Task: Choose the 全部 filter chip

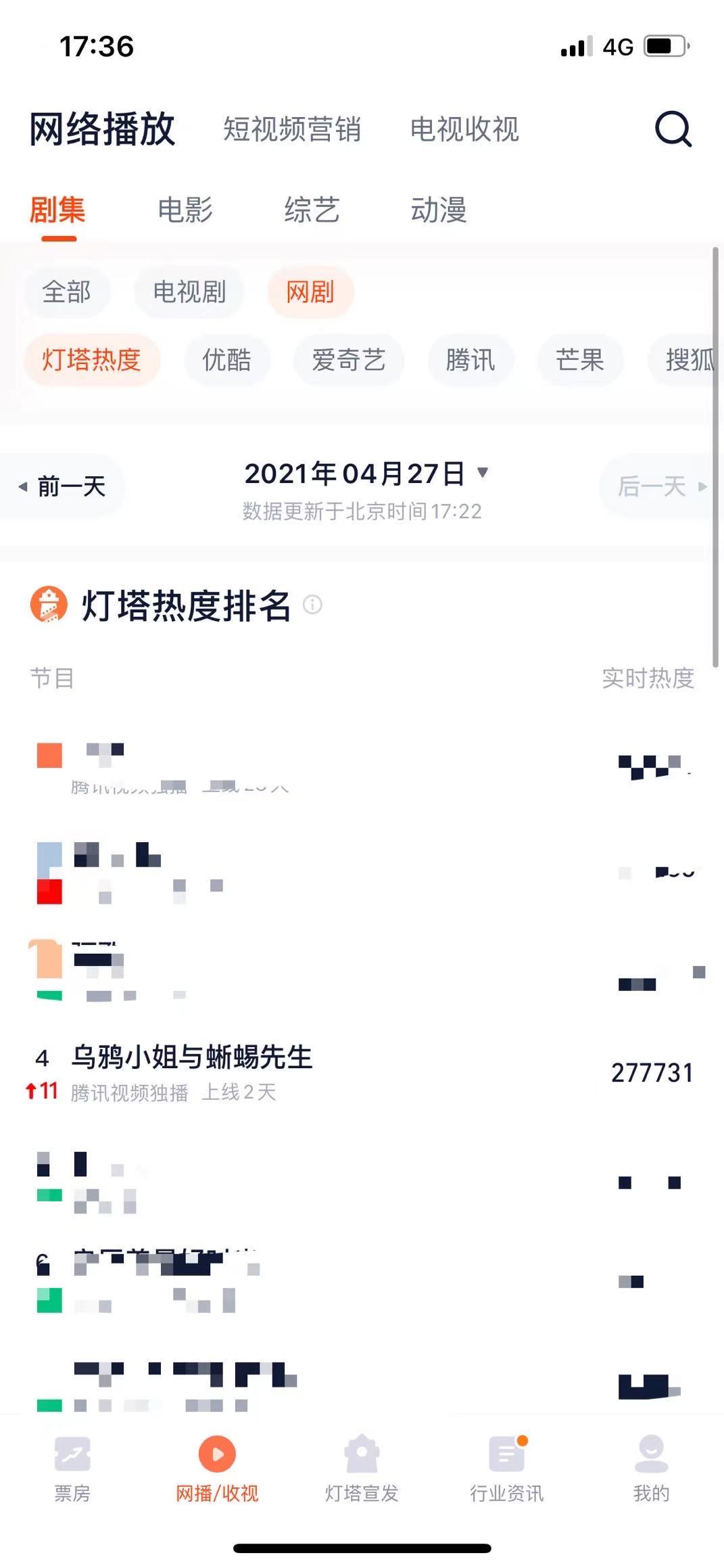Action: 66,292
